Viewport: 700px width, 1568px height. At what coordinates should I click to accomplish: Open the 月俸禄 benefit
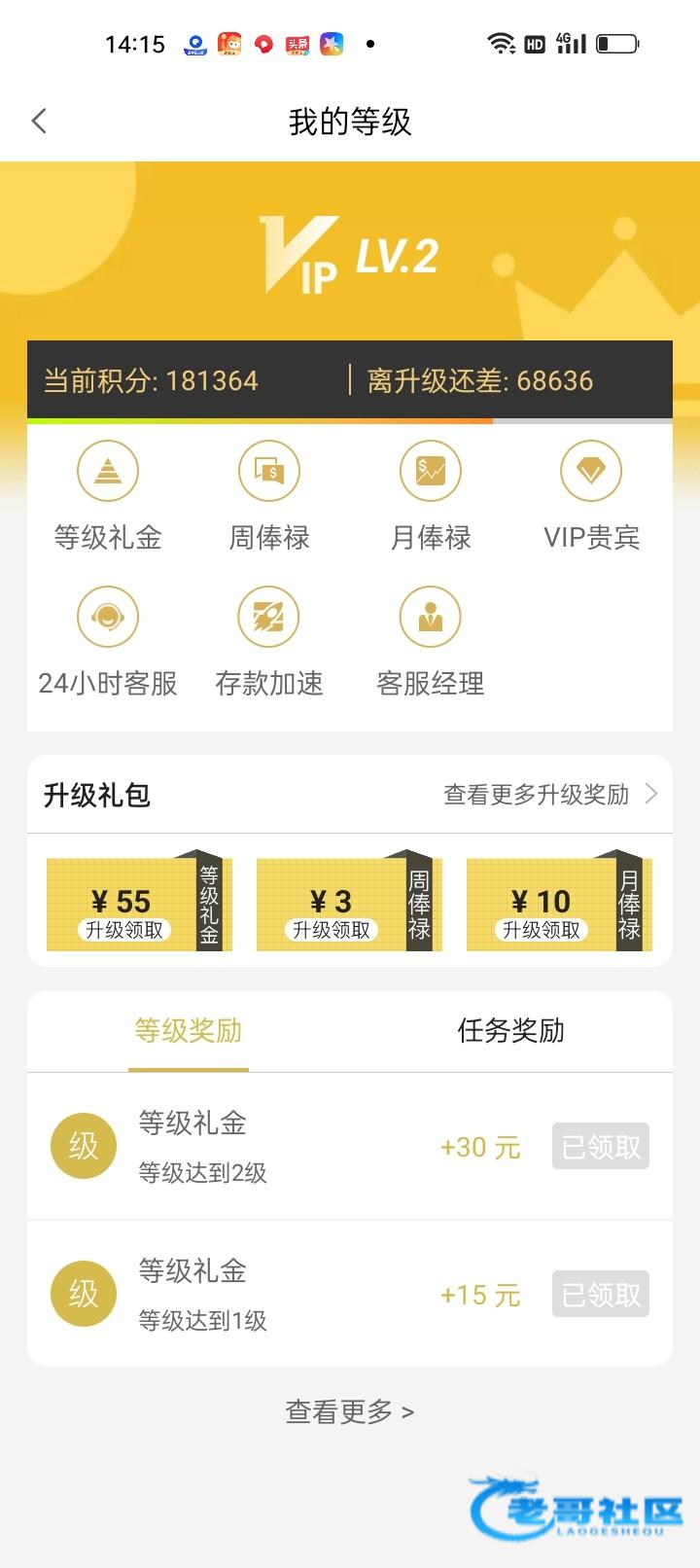click(x=430, y=471)
